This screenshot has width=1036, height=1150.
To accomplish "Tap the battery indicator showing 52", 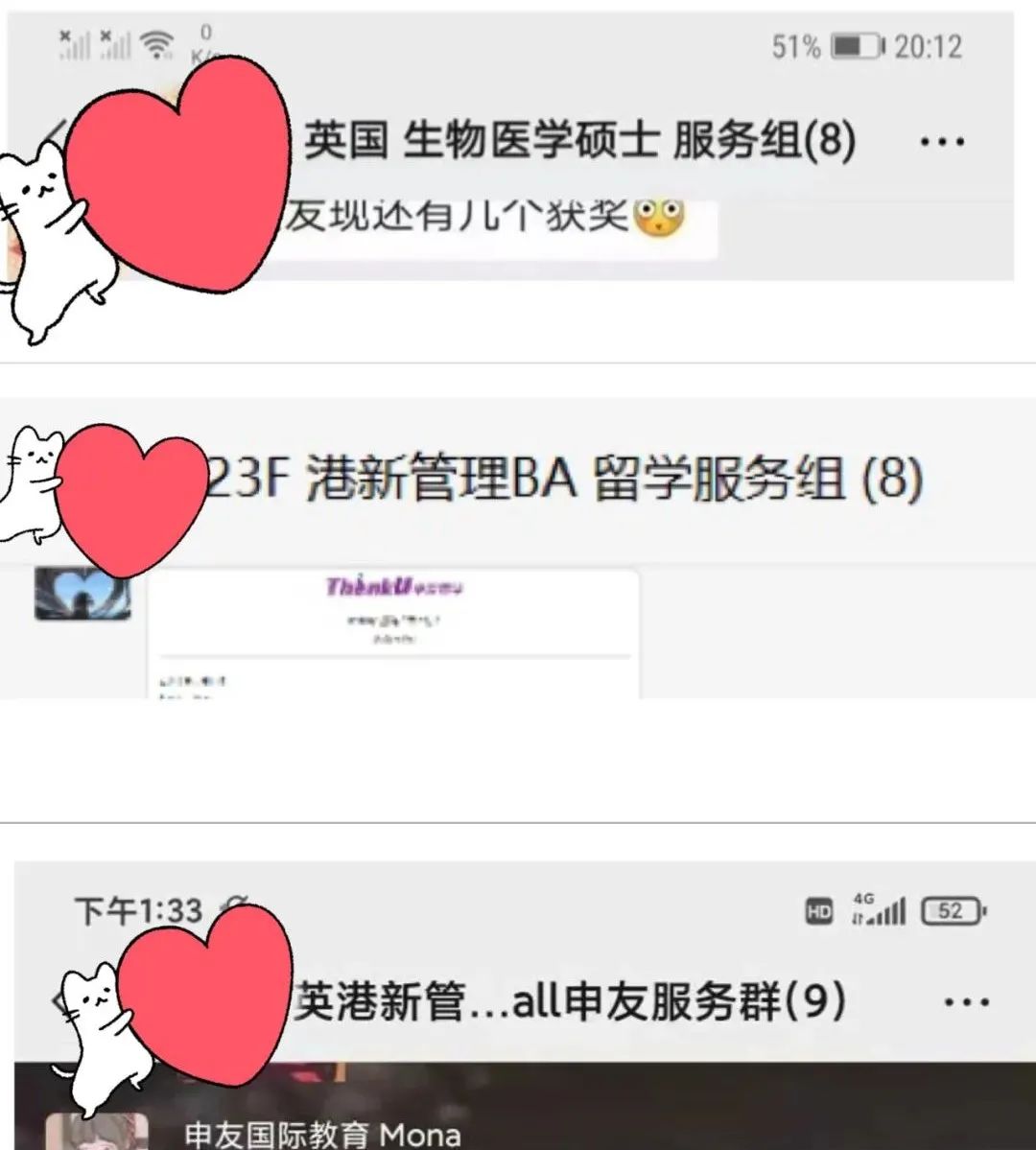I will click(x=952, y=912).
